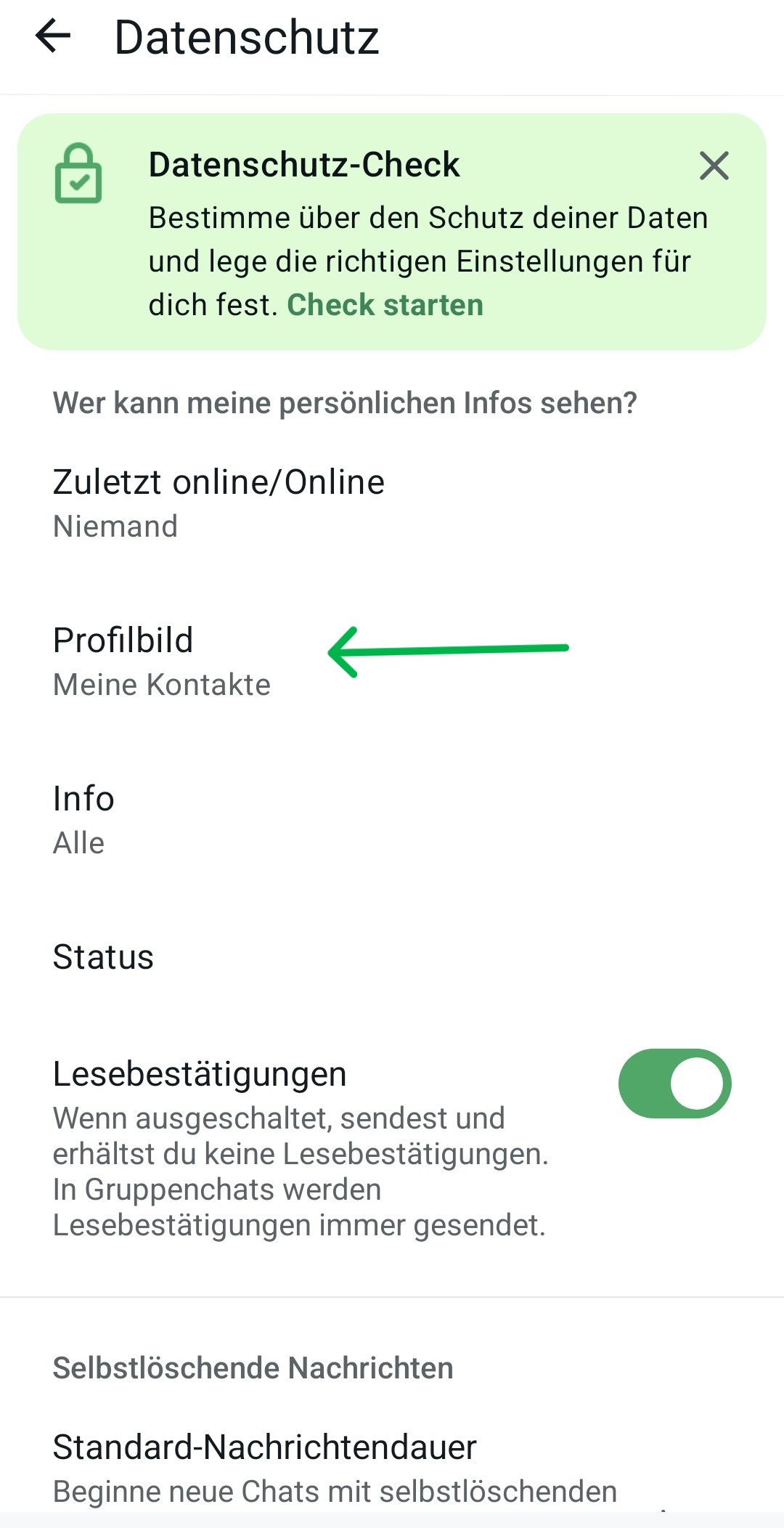Go back from the Datenschutz screen
The width and height of the screenshot is (784, 1528).
point(53,36)
